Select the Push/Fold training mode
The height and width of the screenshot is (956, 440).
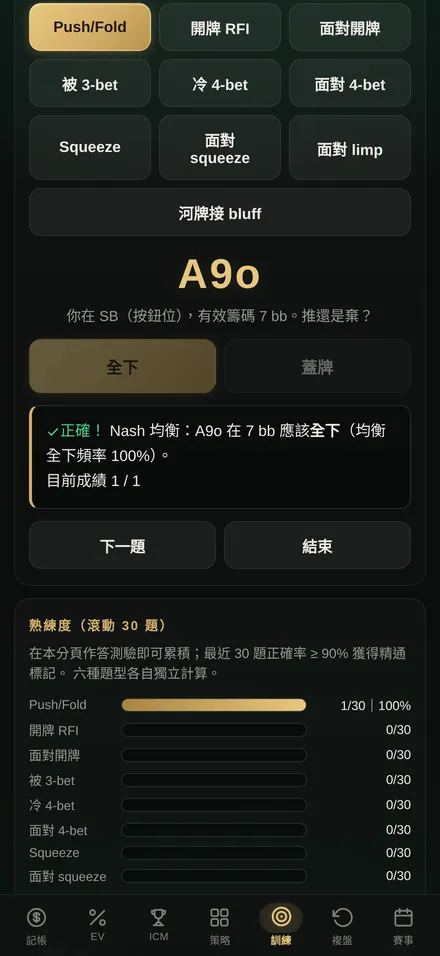(90, 27)
